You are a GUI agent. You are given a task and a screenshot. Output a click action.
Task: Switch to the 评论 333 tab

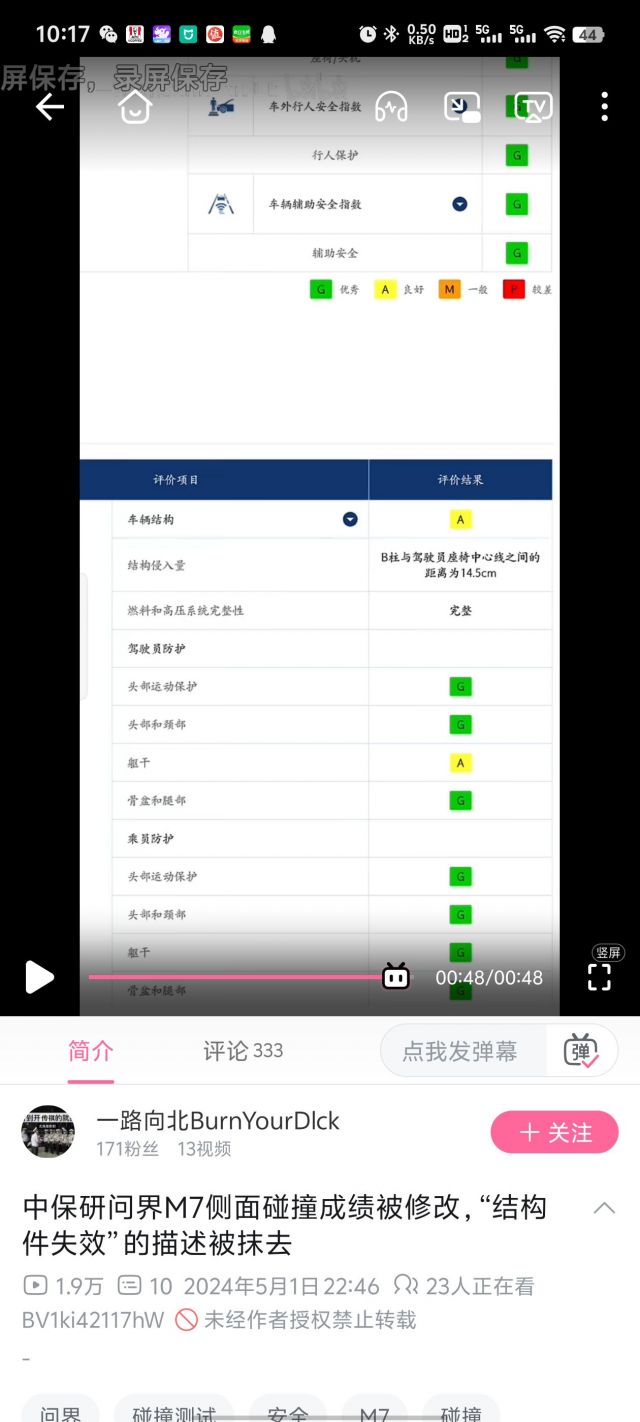243,1051
